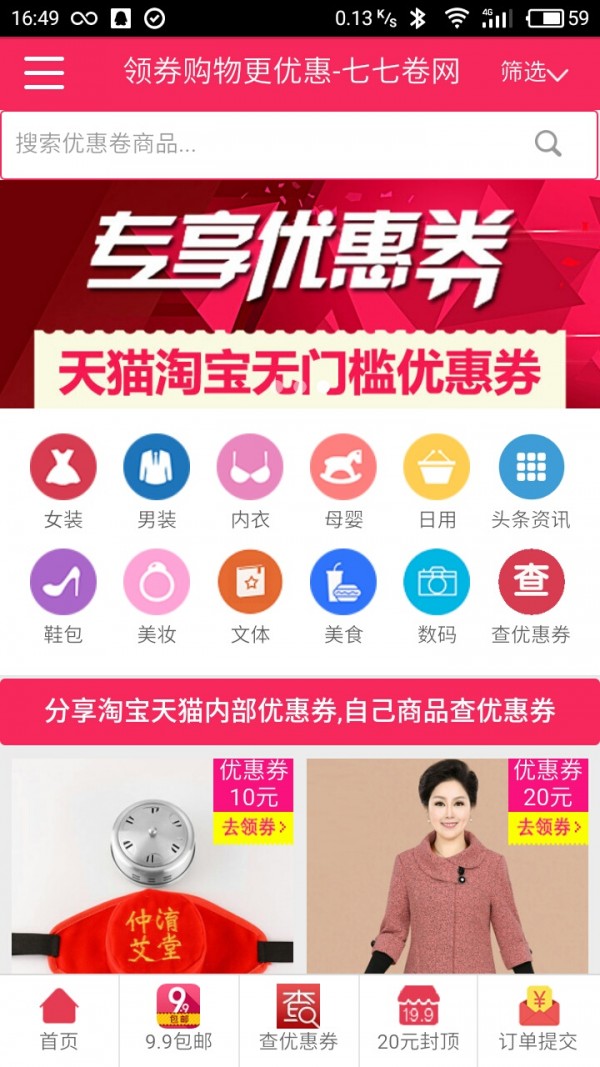
Task: Browse the 内衣 category
Action: (250, 480)
